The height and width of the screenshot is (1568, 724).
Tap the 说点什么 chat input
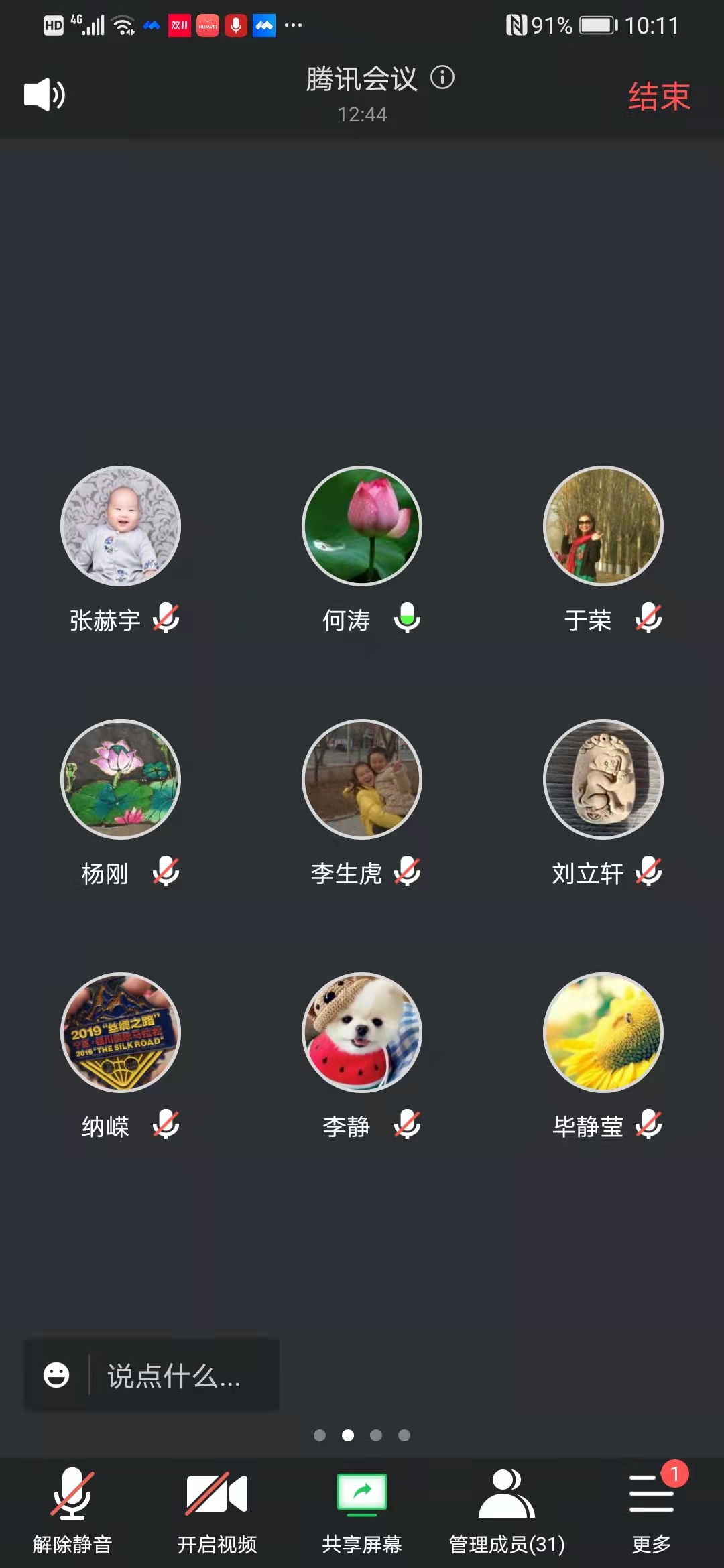[x=181, y=1376]
